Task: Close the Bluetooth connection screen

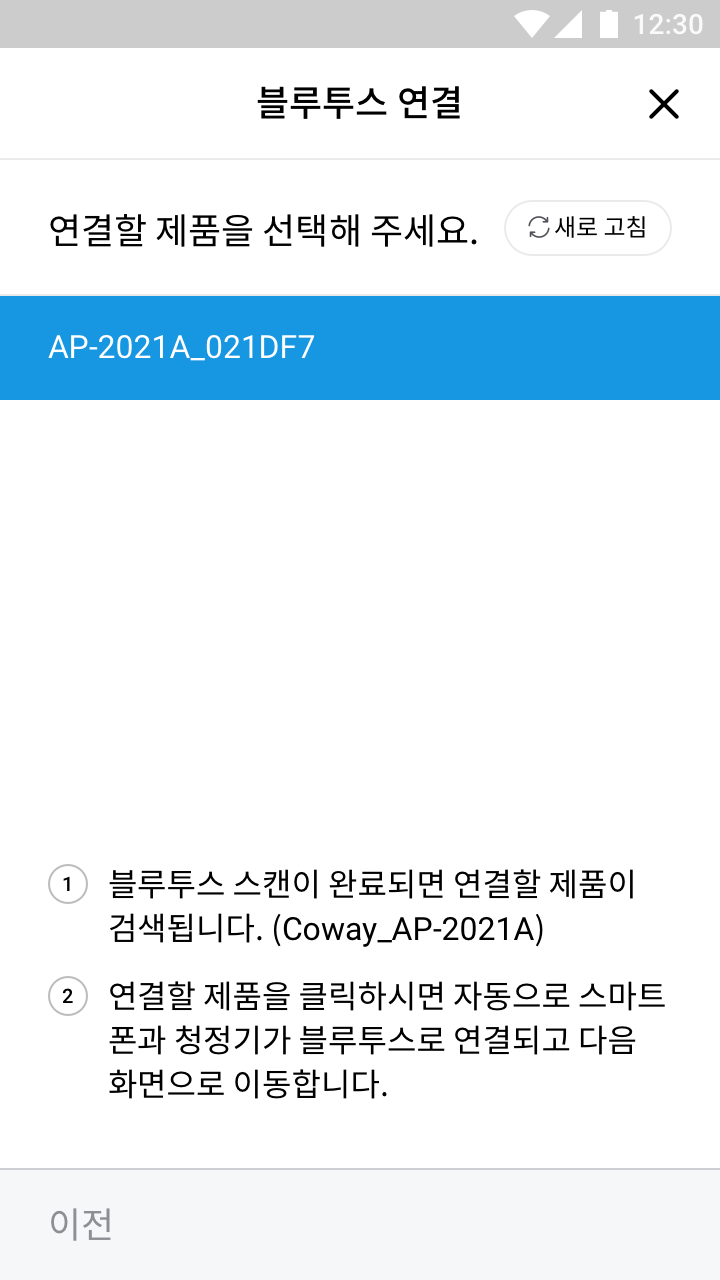Action: 663,104
